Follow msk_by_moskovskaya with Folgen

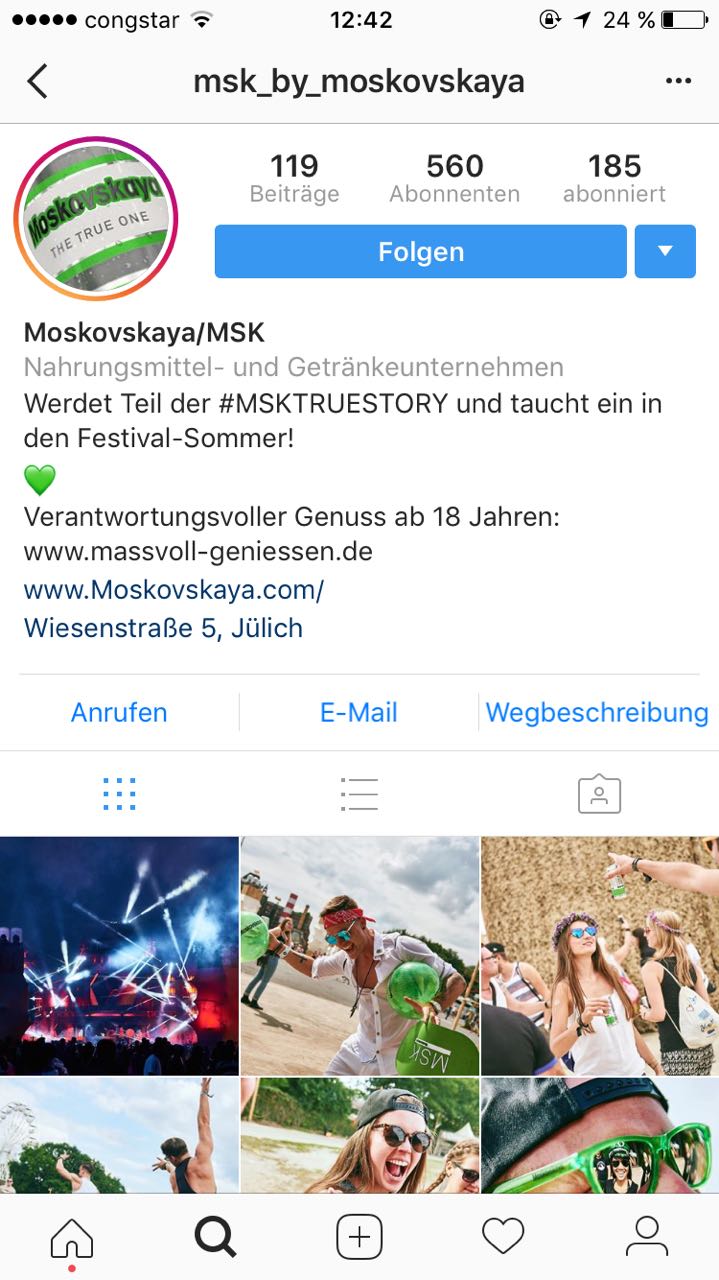coord(420,252)
